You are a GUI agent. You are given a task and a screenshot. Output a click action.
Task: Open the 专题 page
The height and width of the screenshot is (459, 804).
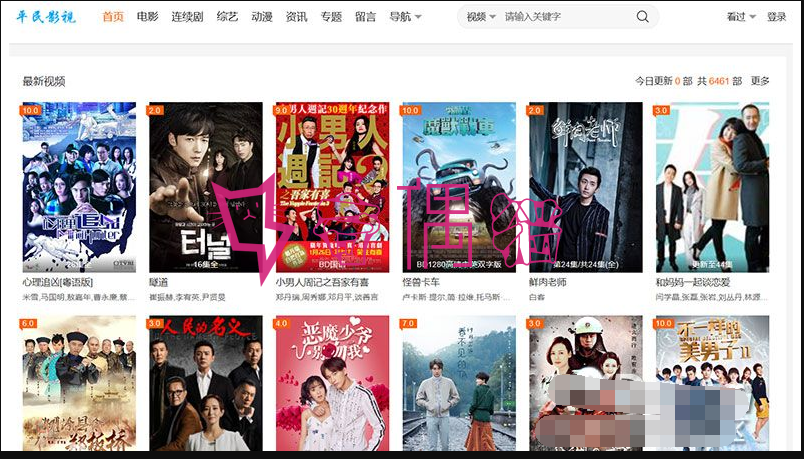point(331,17)
